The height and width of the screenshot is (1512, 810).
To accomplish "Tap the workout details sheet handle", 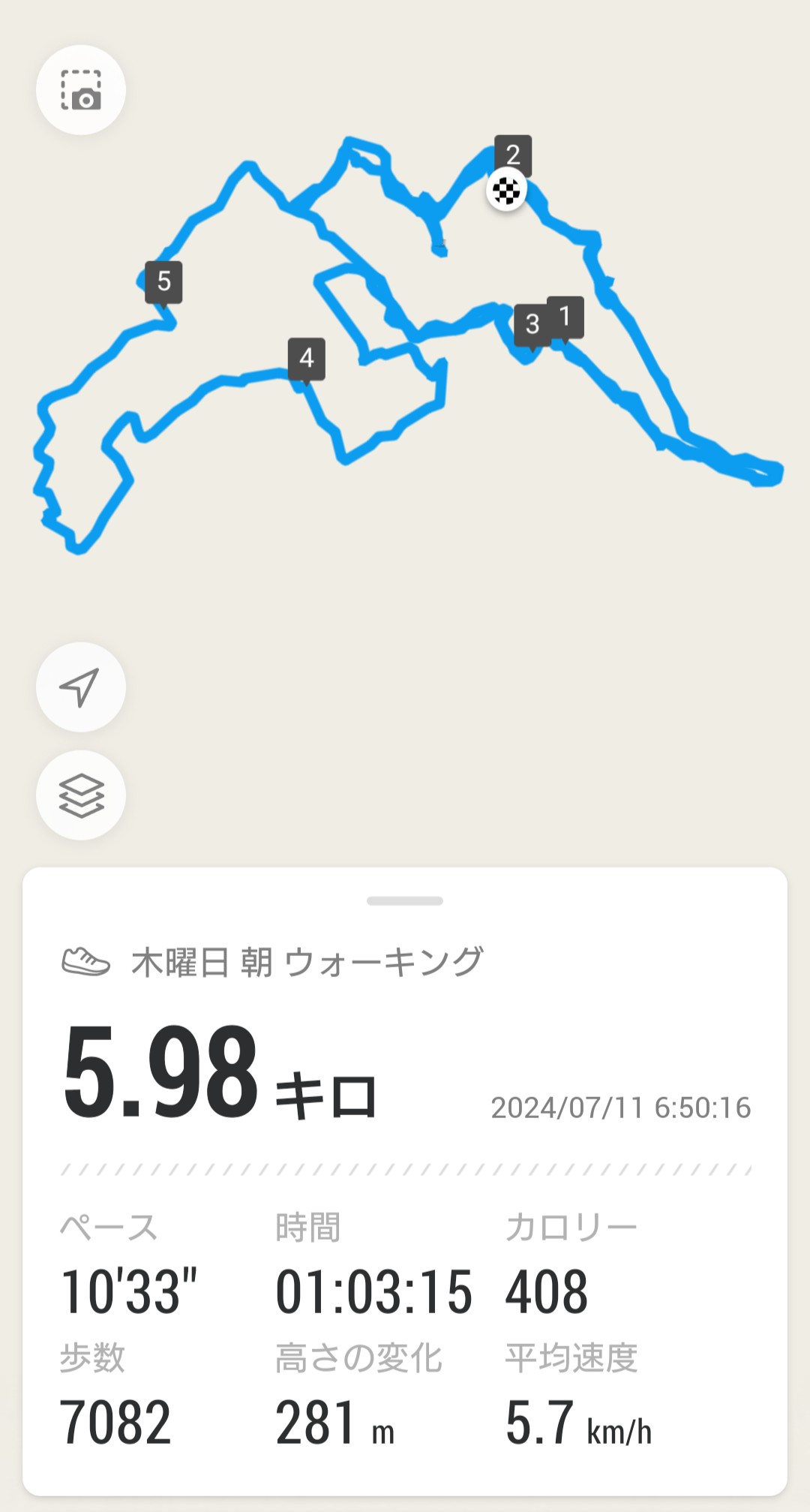I will pyautogui.click(x=405, y=900).
